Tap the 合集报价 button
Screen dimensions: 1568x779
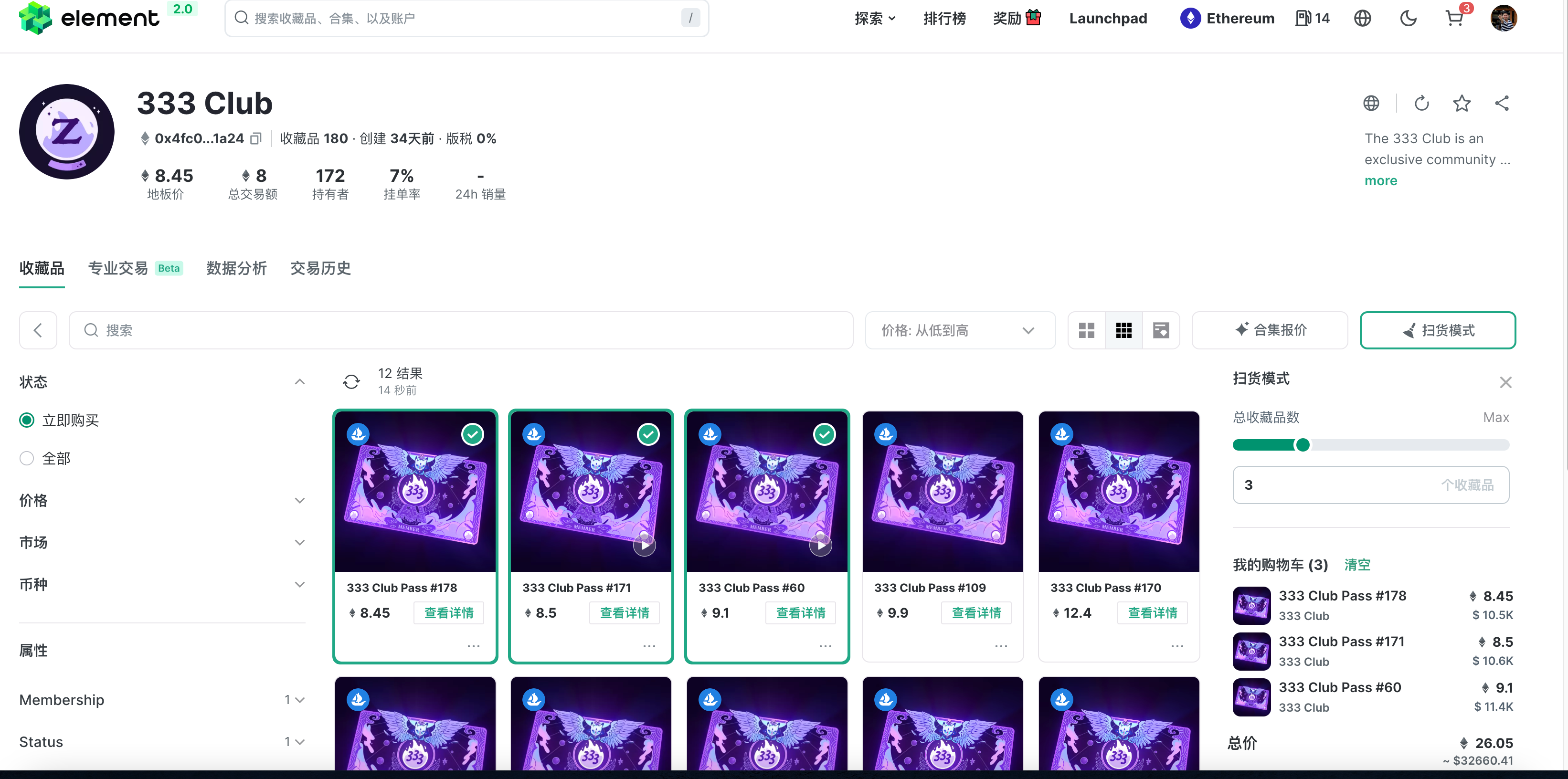(1270, 330)
